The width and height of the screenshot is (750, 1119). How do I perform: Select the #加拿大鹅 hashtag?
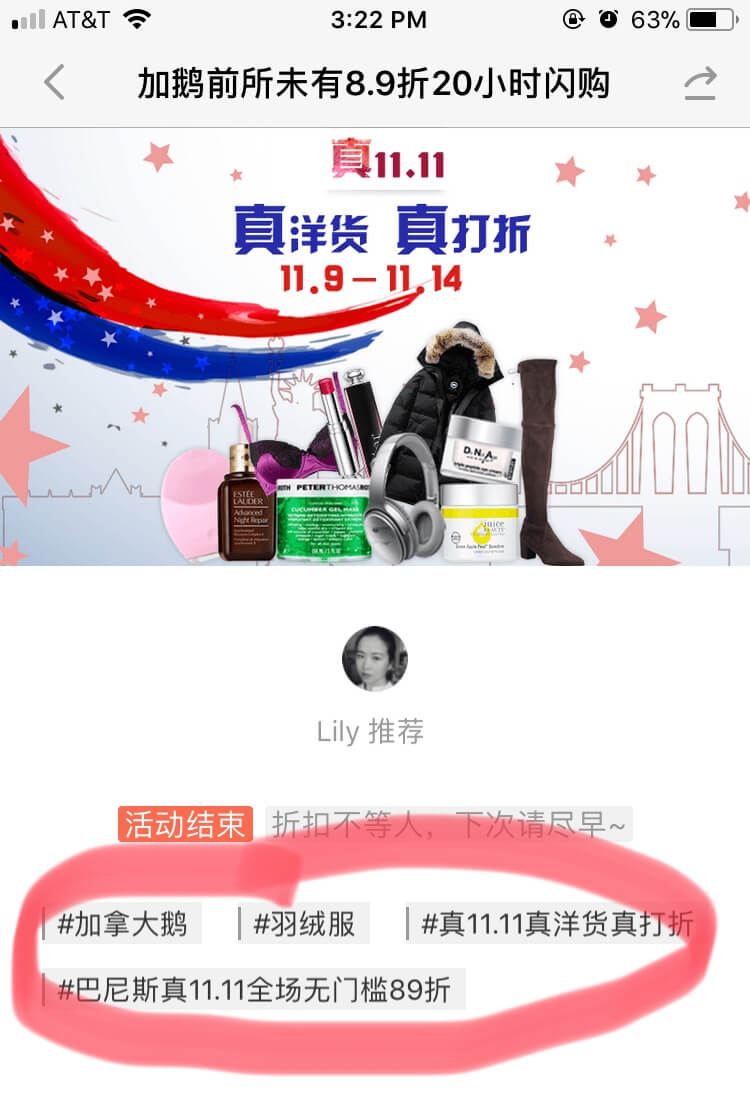pos(122,924)
